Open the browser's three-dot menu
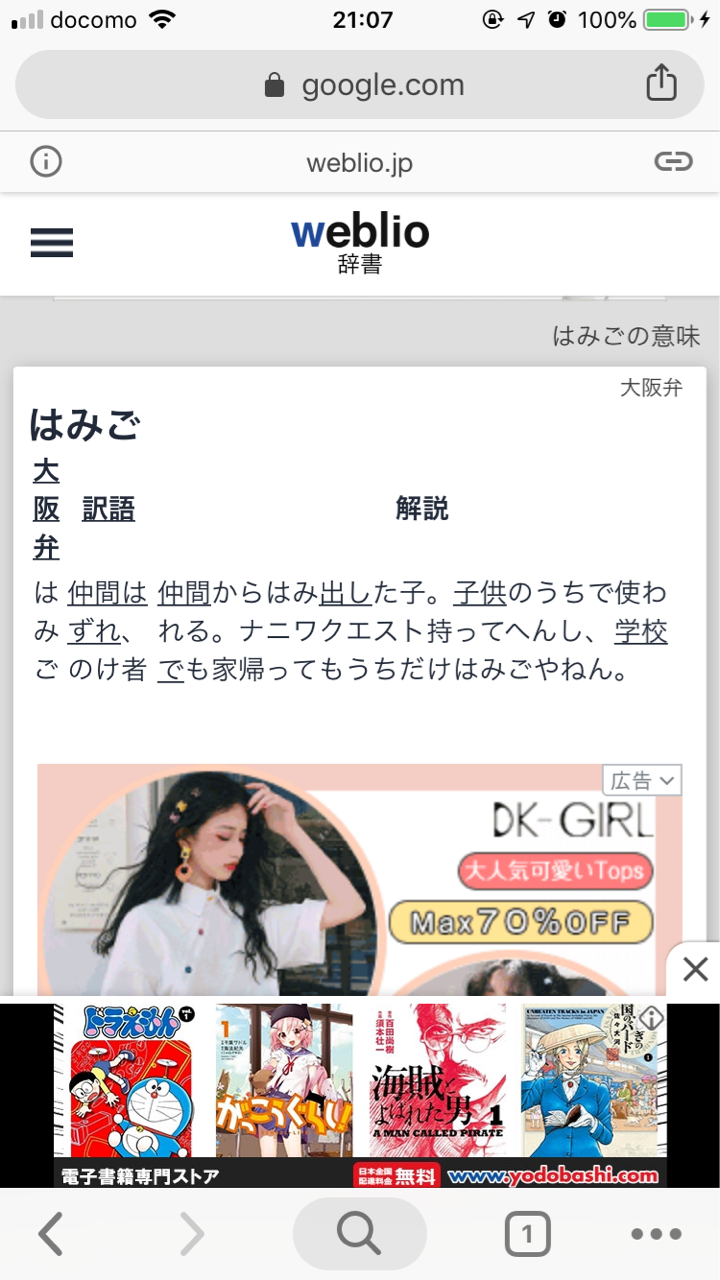720x1280 pixels. [x=656, y=1235]
